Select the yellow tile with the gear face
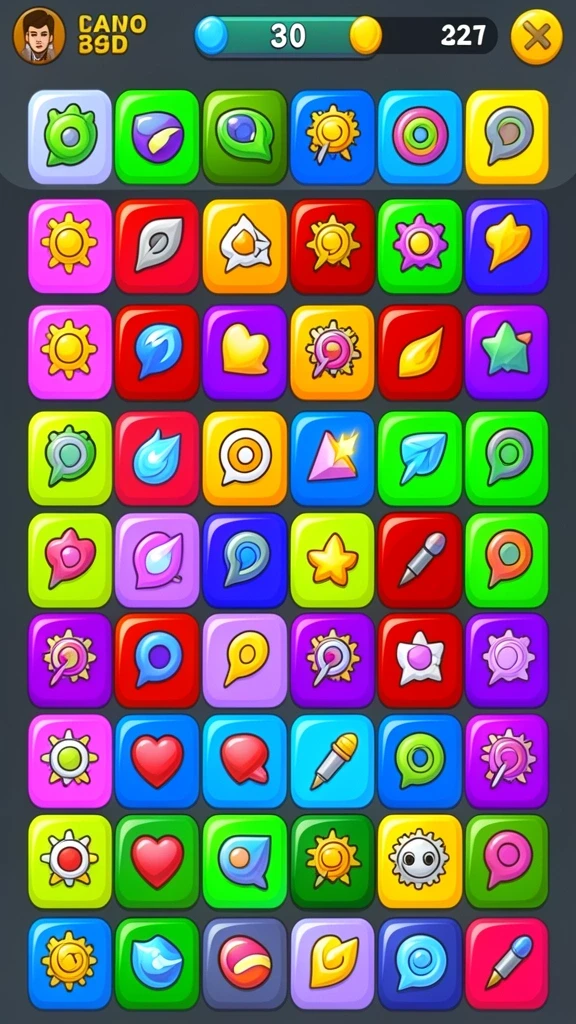Image resolution: width=576 pixels, height=1024 pixels. click(x=420, y=861)
